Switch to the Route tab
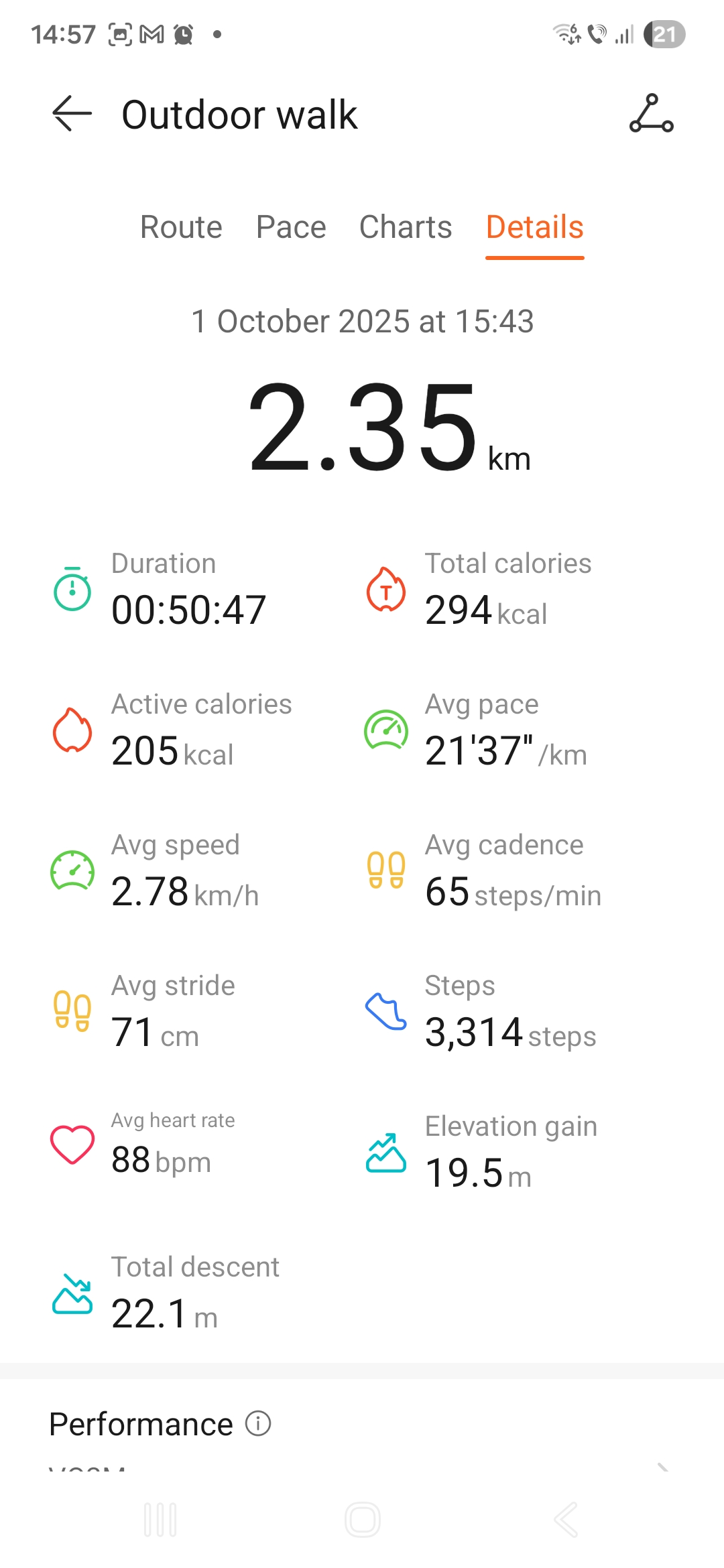 coord(181,227)
